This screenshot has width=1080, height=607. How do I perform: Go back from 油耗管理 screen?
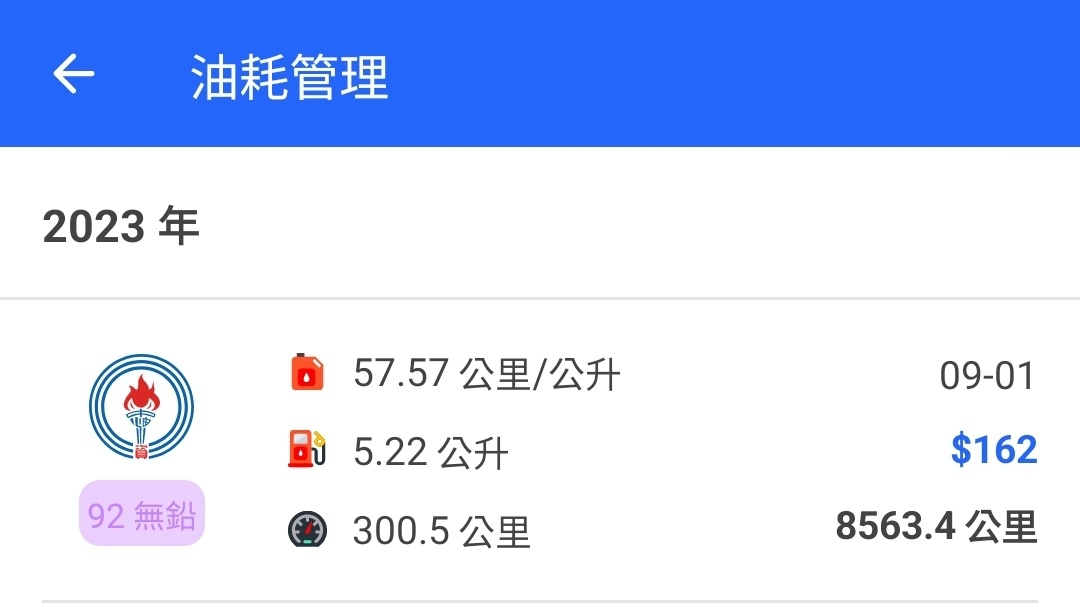[x=74, y=75]
